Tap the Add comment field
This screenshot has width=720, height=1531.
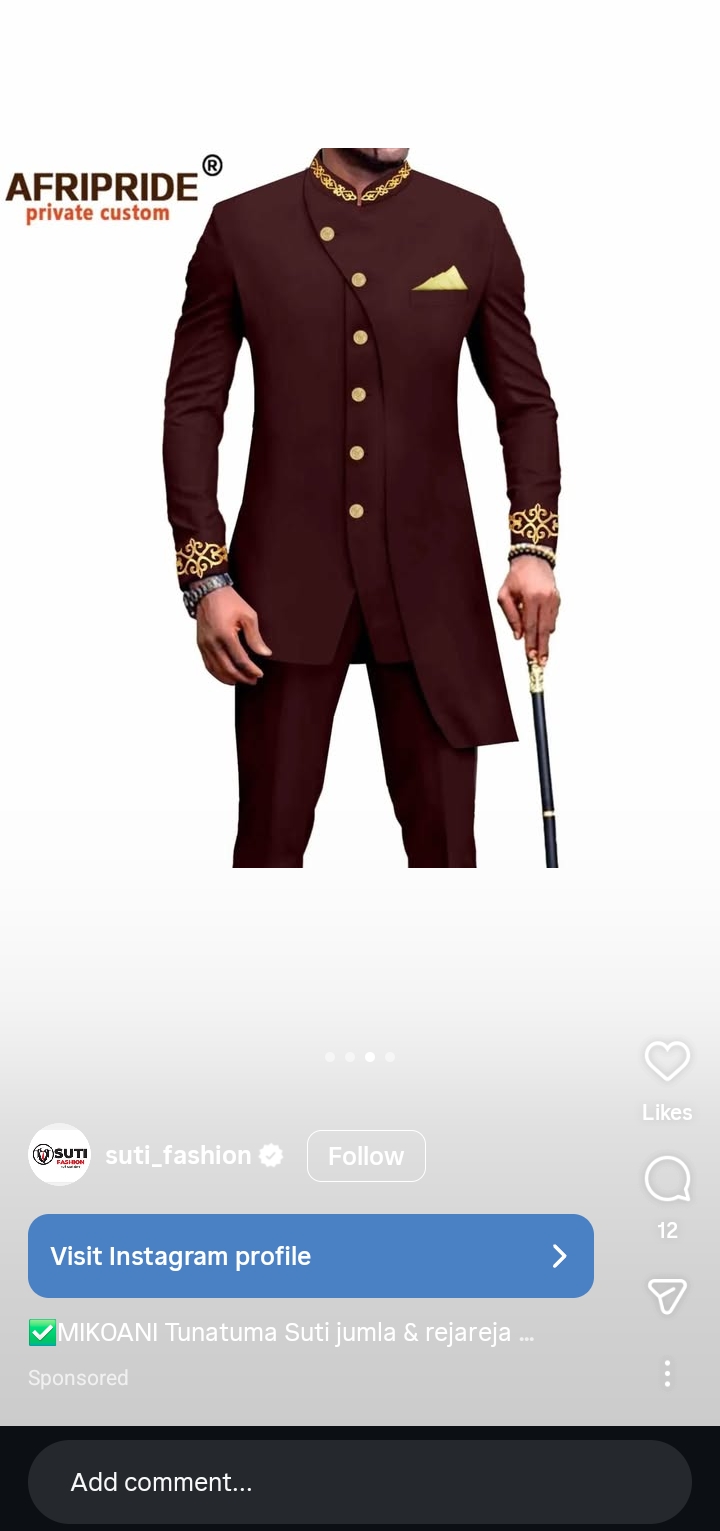click(x=360, y=1482)
